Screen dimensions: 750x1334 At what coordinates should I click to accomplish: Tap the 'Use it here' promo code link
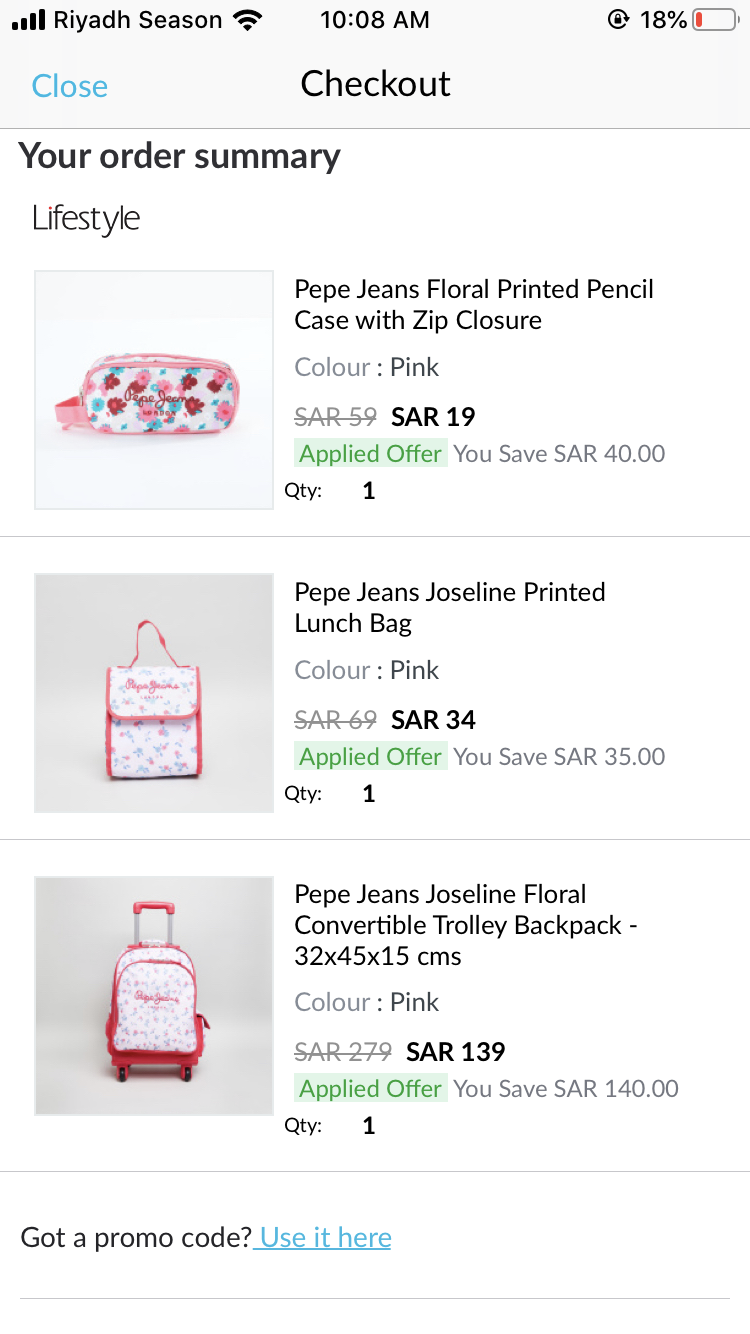coord(325,1238)
